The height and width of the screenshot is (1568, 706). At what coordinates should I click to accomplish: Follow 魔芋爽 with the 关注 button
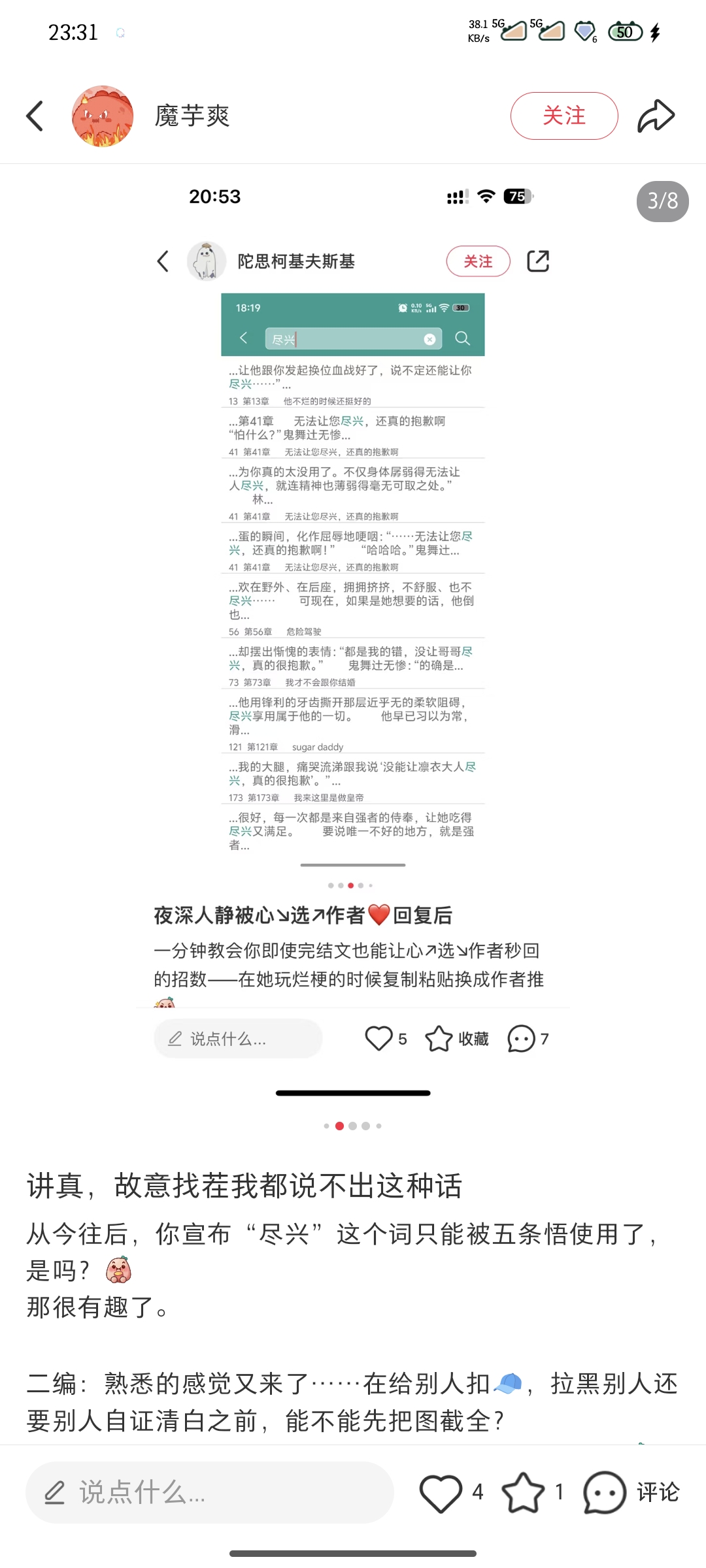pos(563,116)
